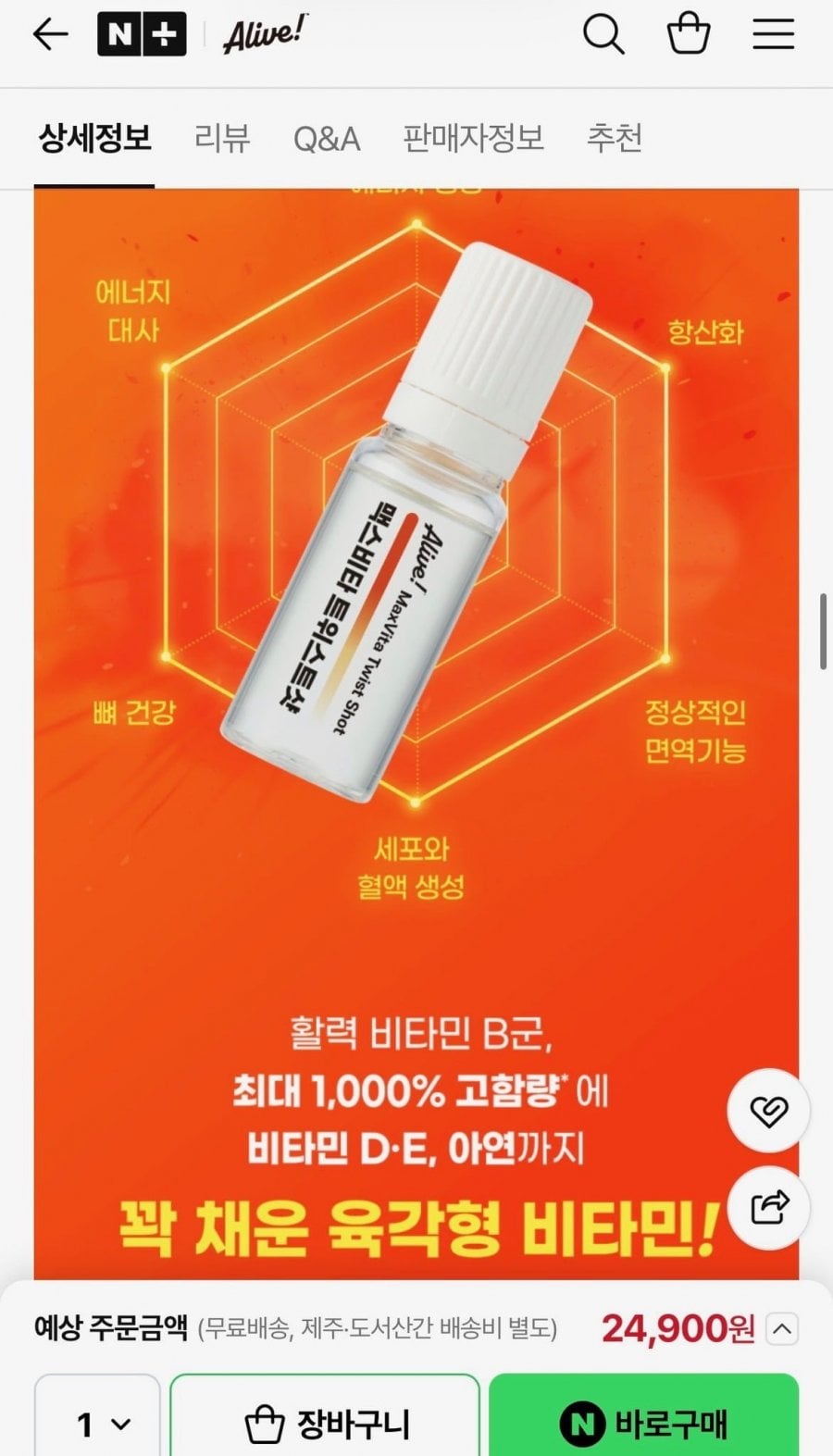Open the shopping cart icon

tap(689, 35)
